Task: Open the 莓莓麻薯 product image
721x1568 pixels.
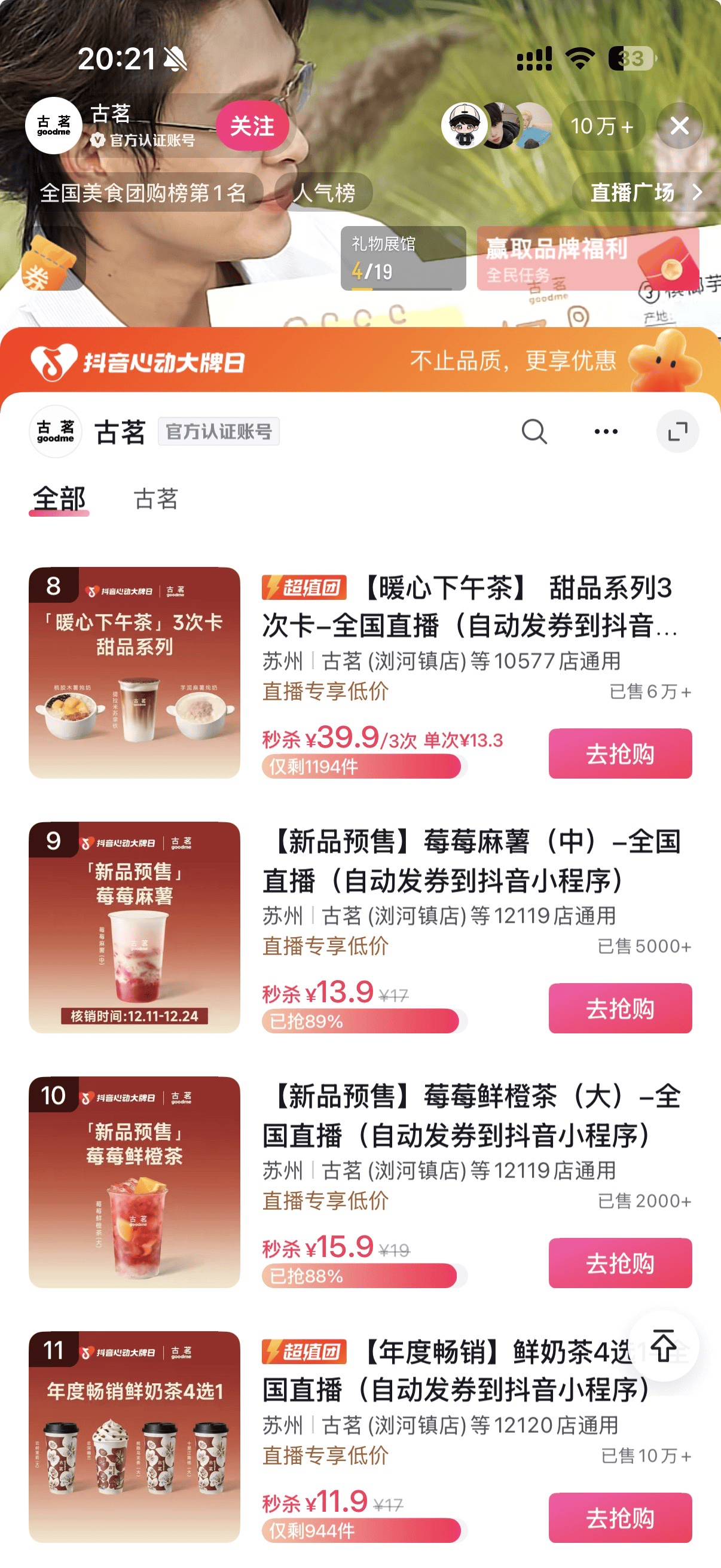Action: (135, 927)
